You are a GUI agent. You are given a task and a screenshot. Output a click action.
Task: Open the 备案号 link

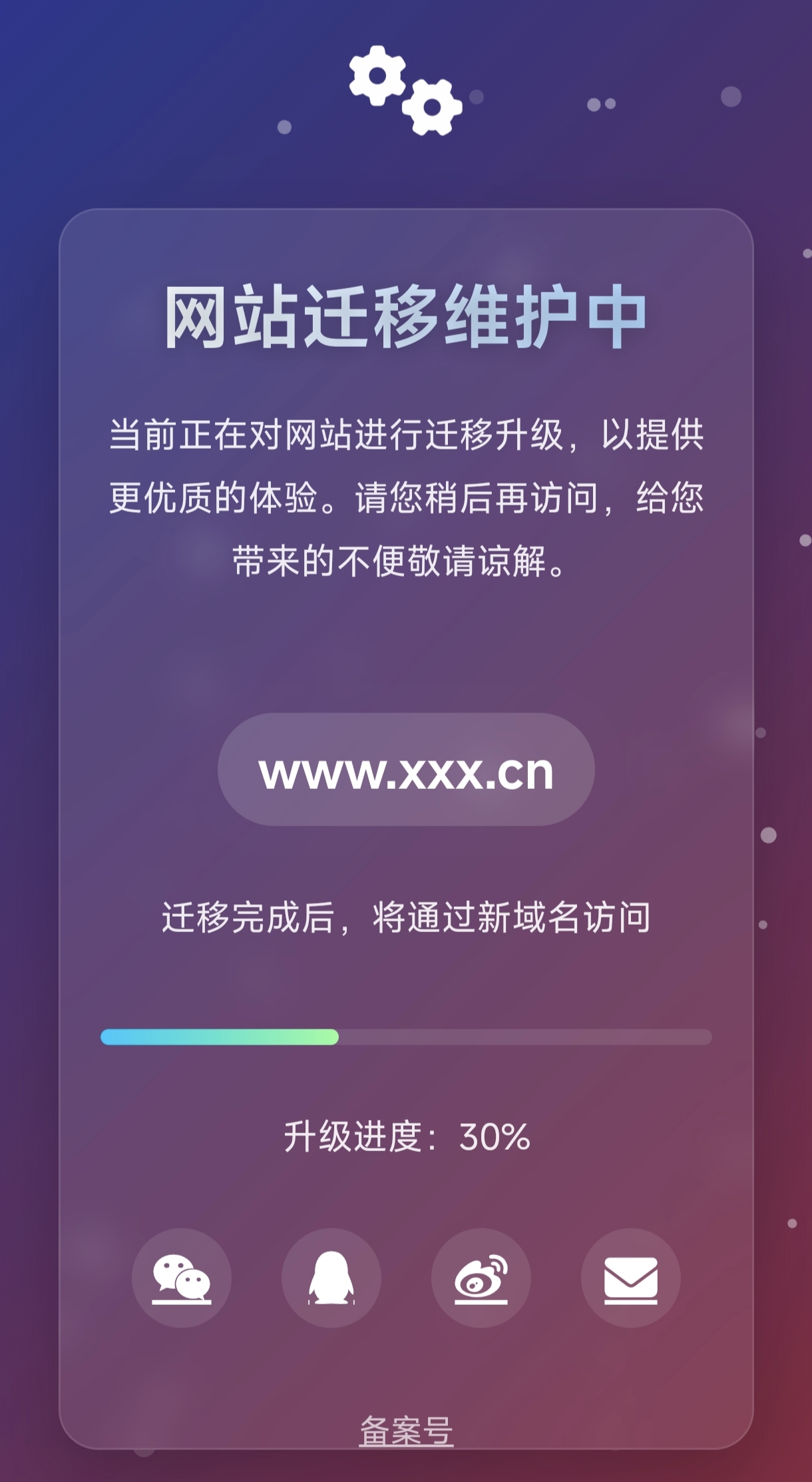[x=406, y=1431]
